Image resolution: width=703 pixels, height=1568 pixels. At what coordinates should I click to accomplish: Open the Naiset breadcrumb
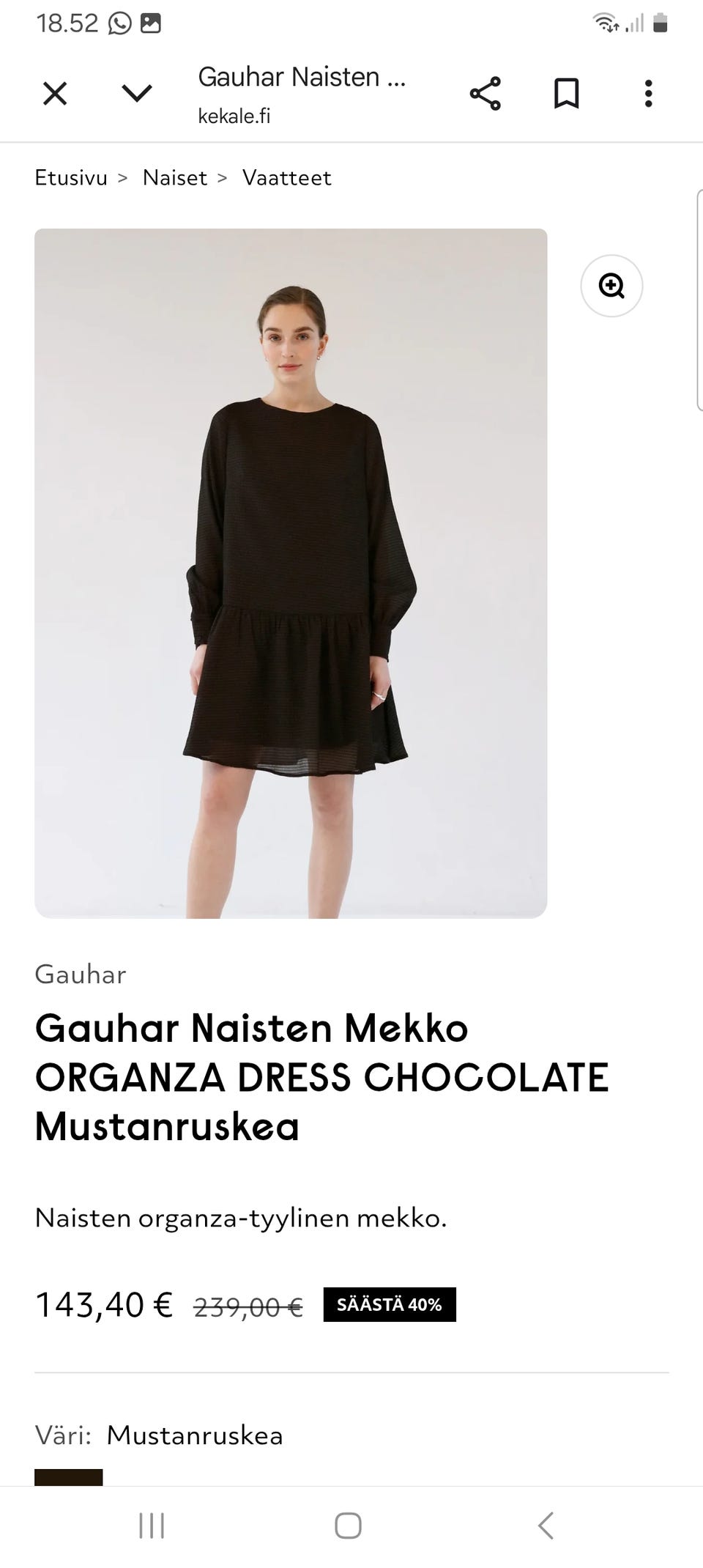175,178
